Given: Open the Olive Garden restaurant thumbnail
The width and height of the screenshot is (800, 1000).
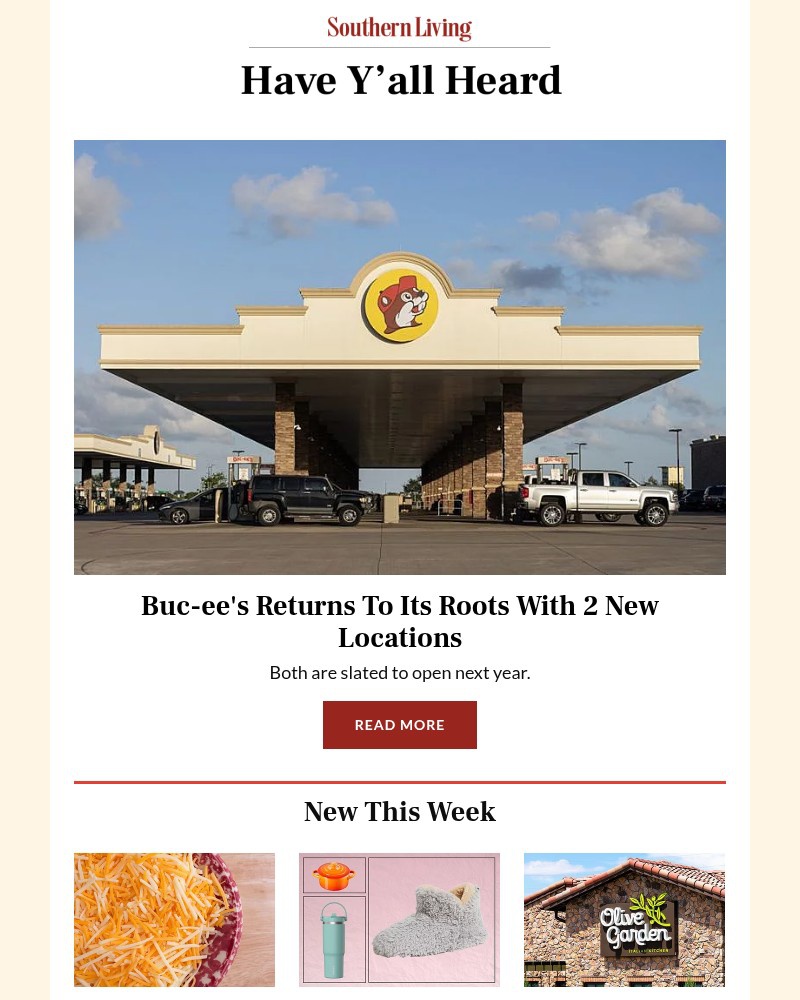Looking at the screenshot, I should (624, 919).
